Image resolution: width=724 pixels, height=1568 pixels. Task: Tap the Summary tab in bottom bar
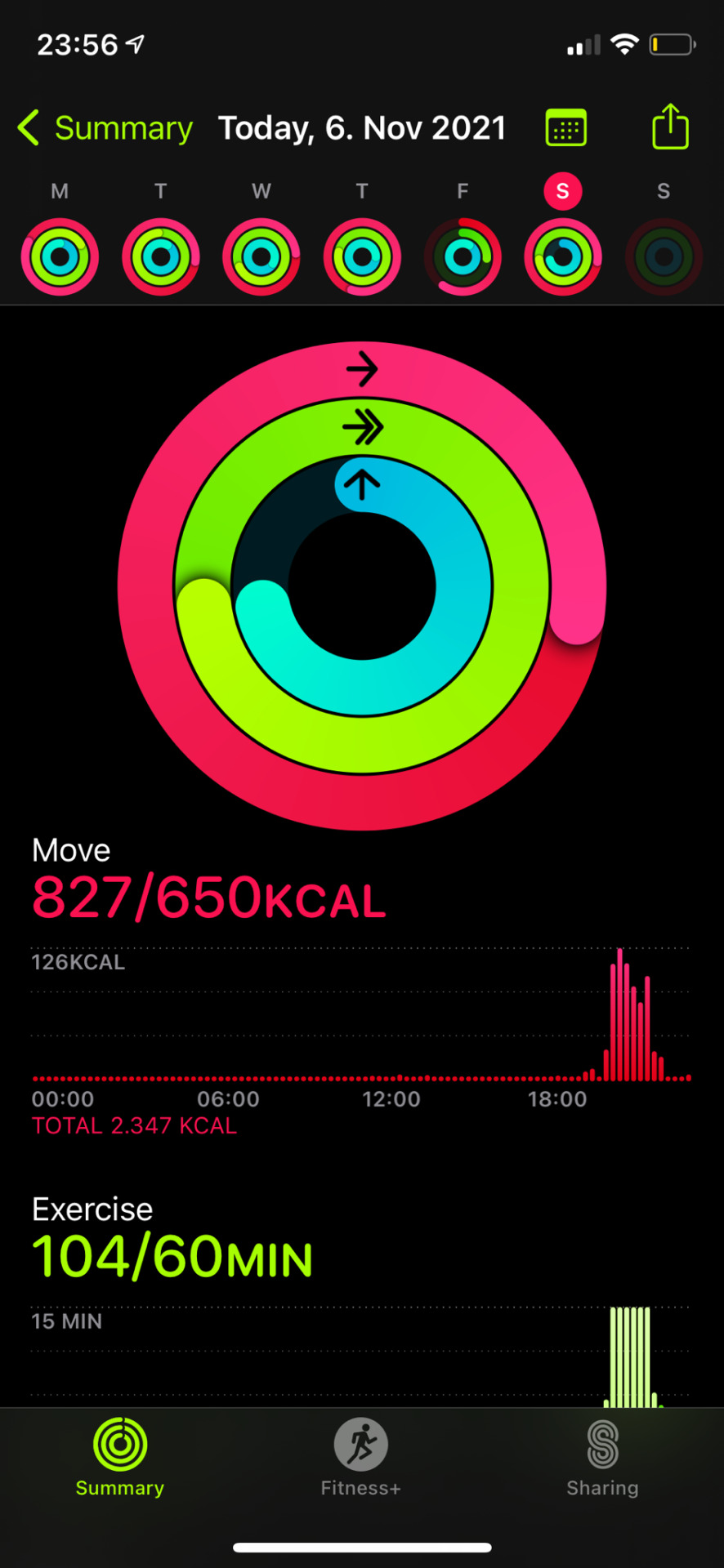[120, 1459]
